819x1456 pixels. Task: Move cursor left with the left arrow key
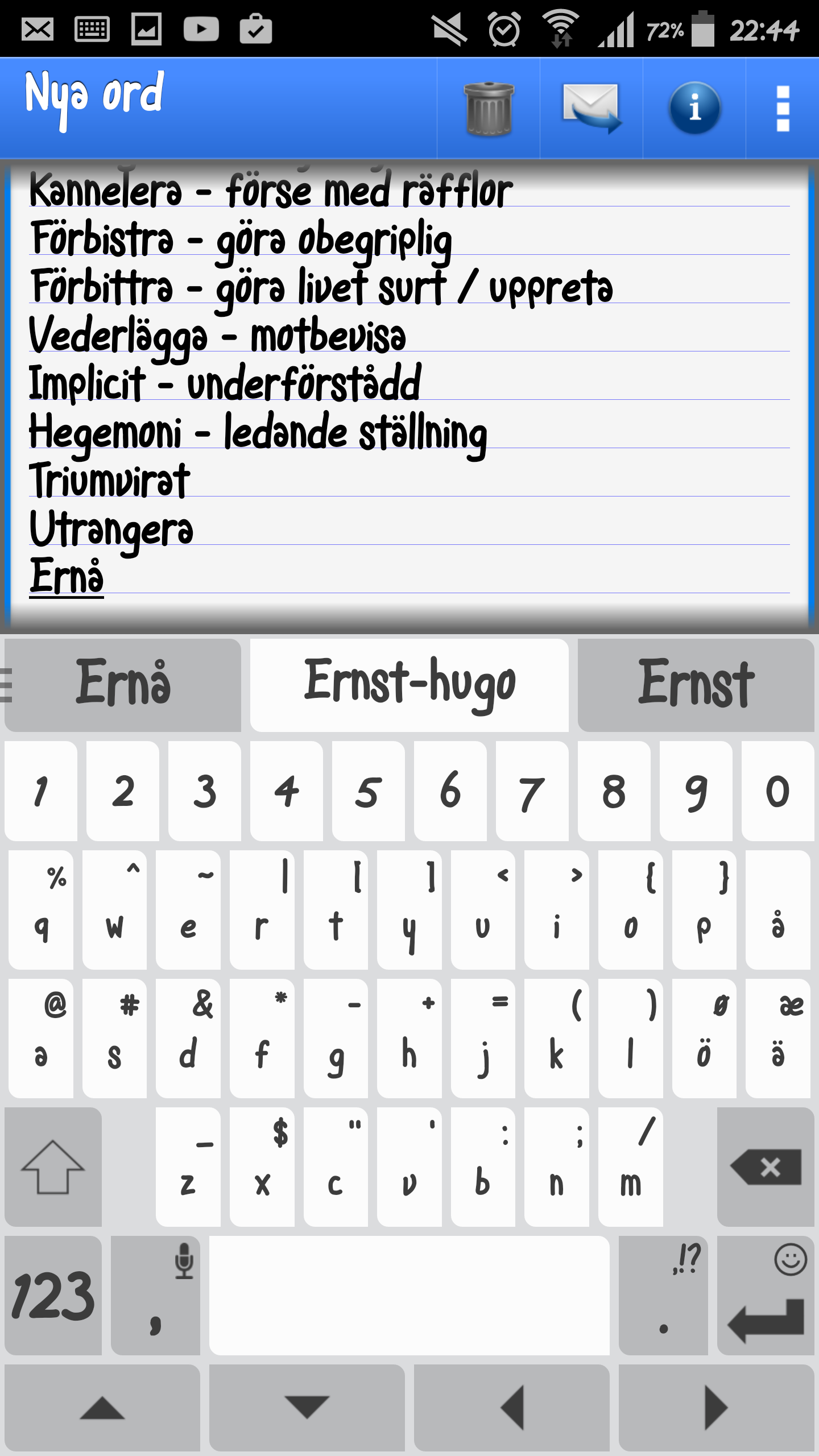point(511,1408)
